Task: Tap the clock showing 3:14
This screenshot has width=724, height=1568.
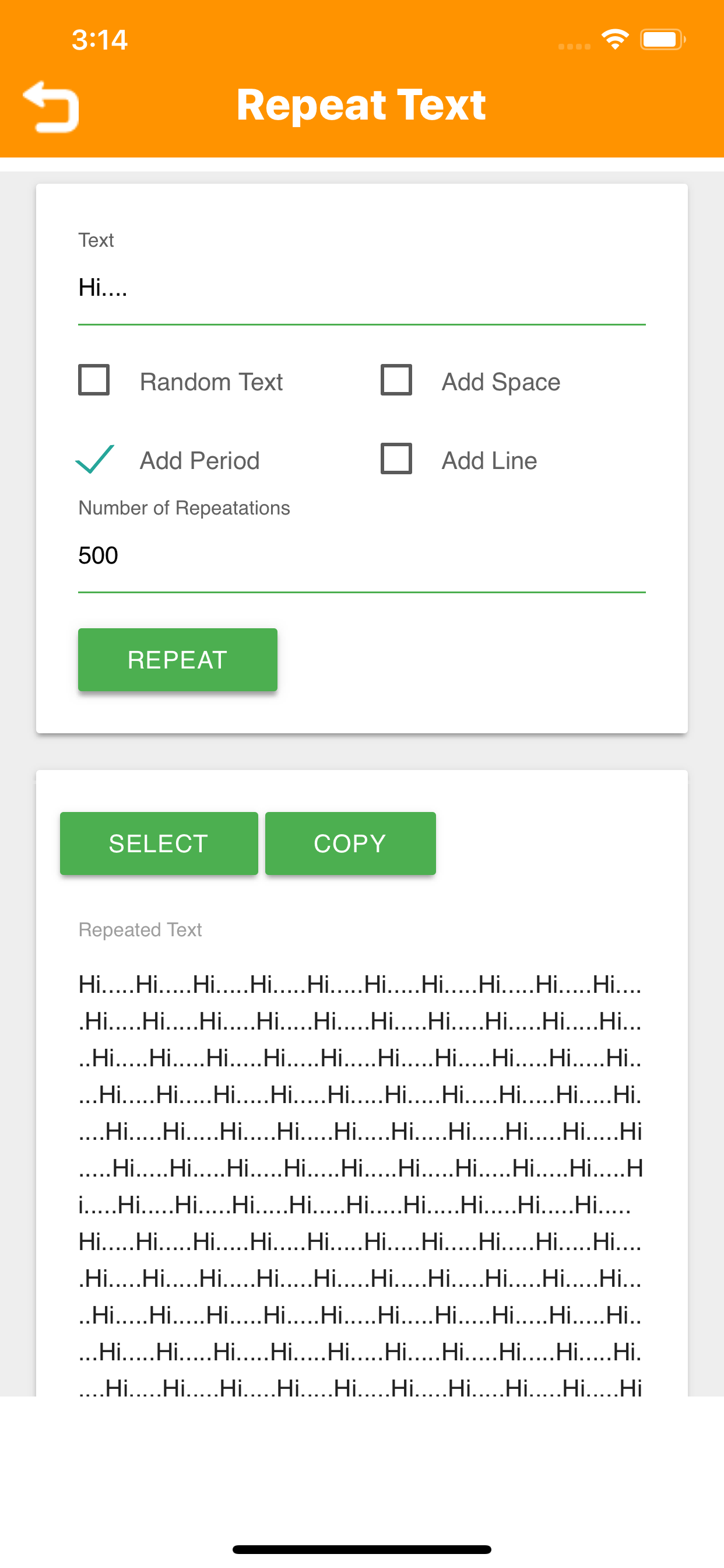Action: click(99, 40)
